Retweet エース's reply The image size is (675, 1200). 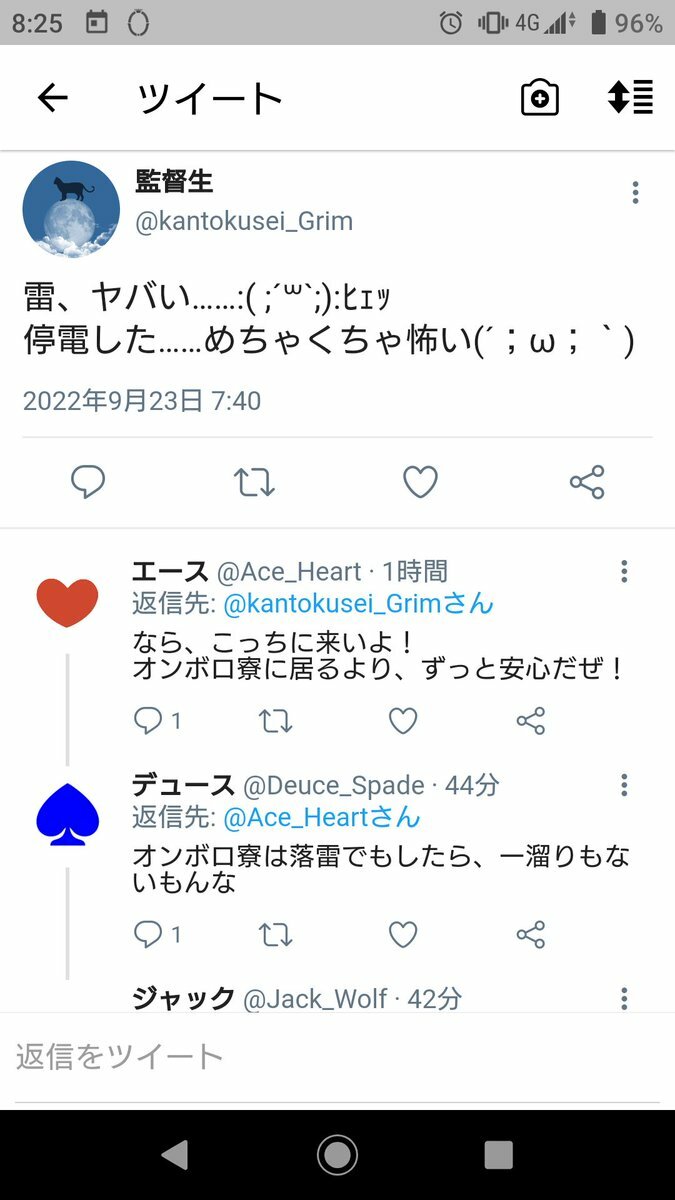point(275,721)
